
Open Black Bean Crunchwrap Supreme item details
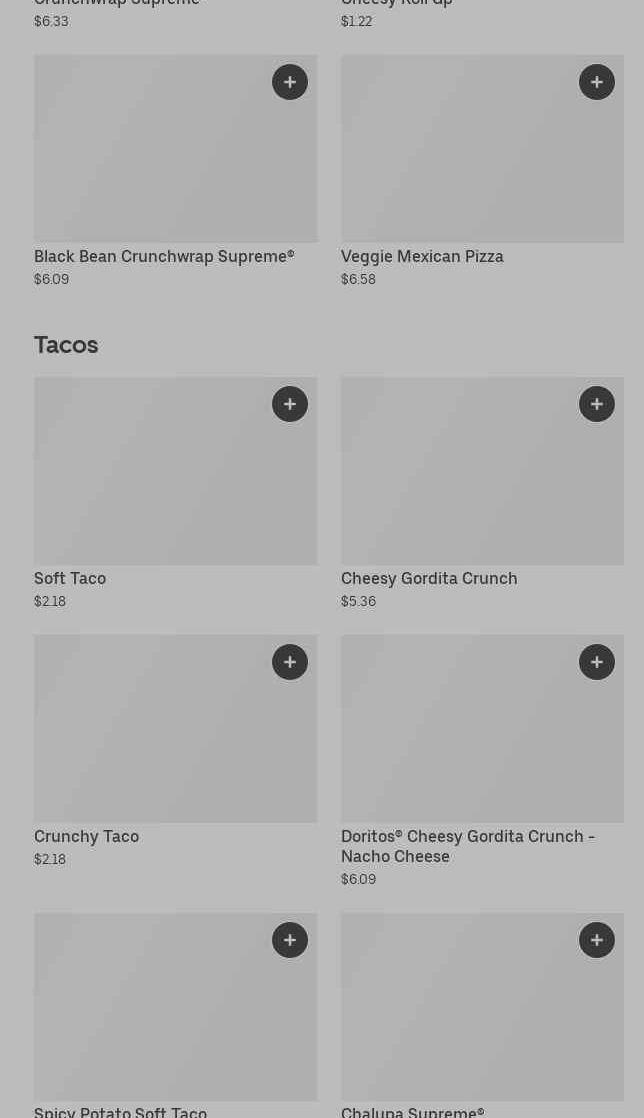(164, 257)
